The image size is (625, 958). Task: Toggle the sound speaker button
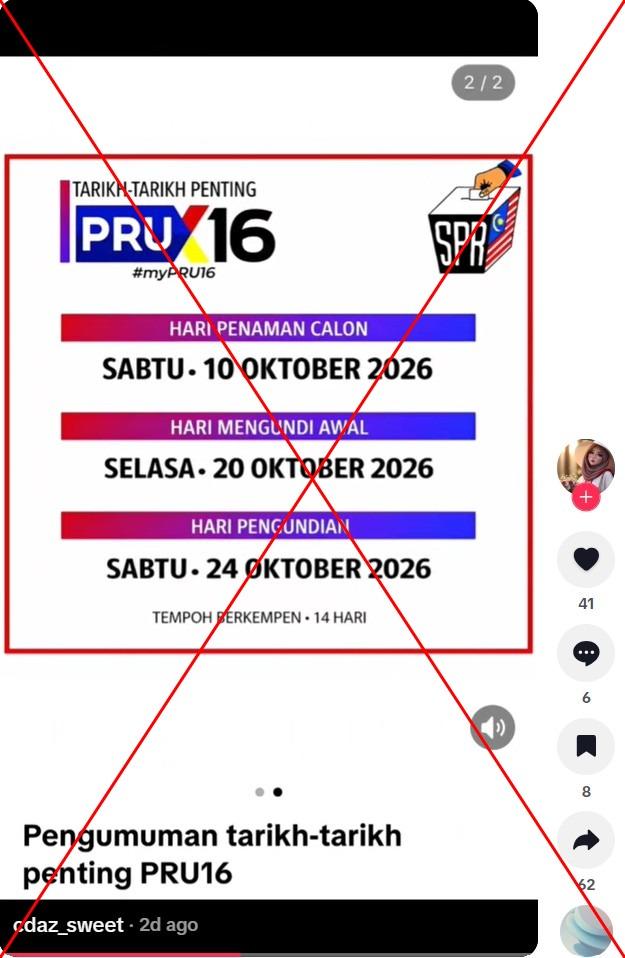[x=492, y=728]
